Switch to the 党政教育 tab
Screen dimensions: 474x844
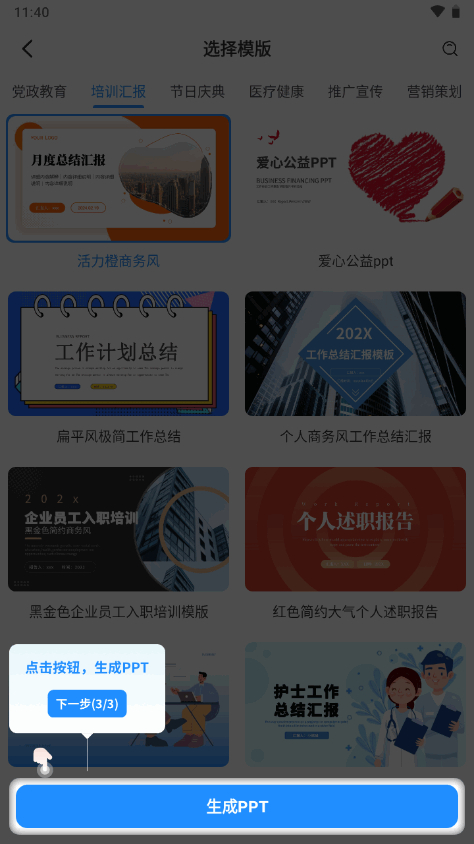(x=39, y=92)
